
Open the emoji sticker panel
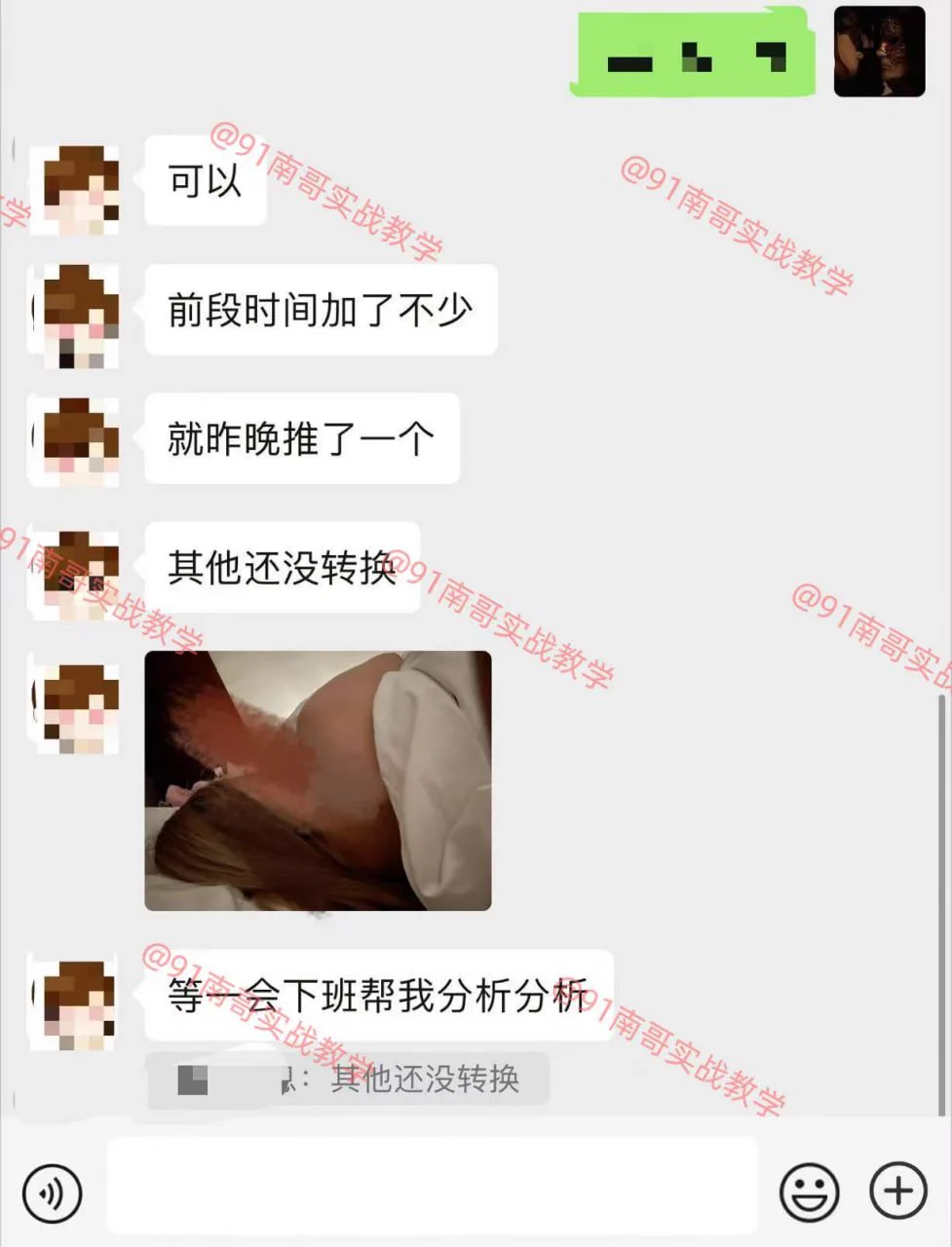point(809,1190)
